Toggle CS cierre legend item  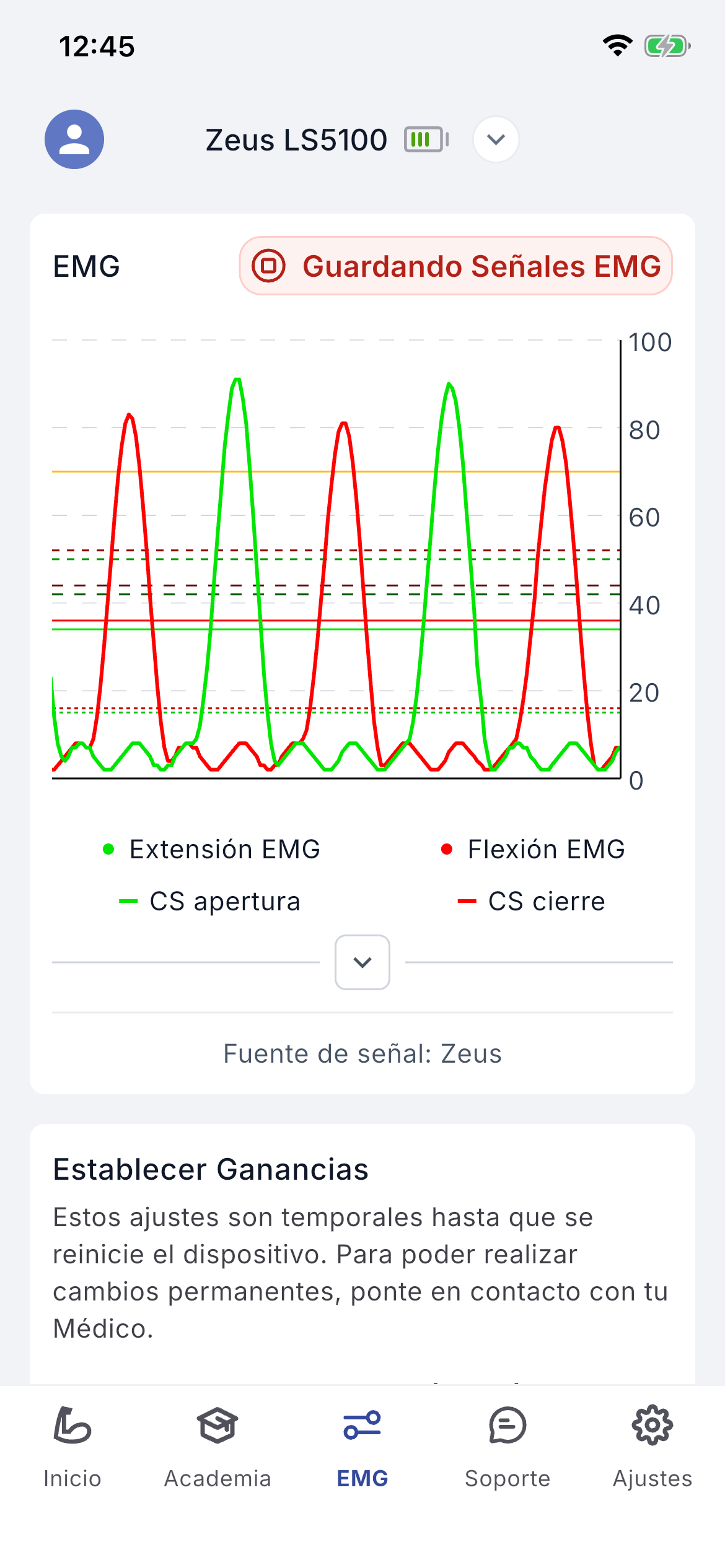pos(531,901)
